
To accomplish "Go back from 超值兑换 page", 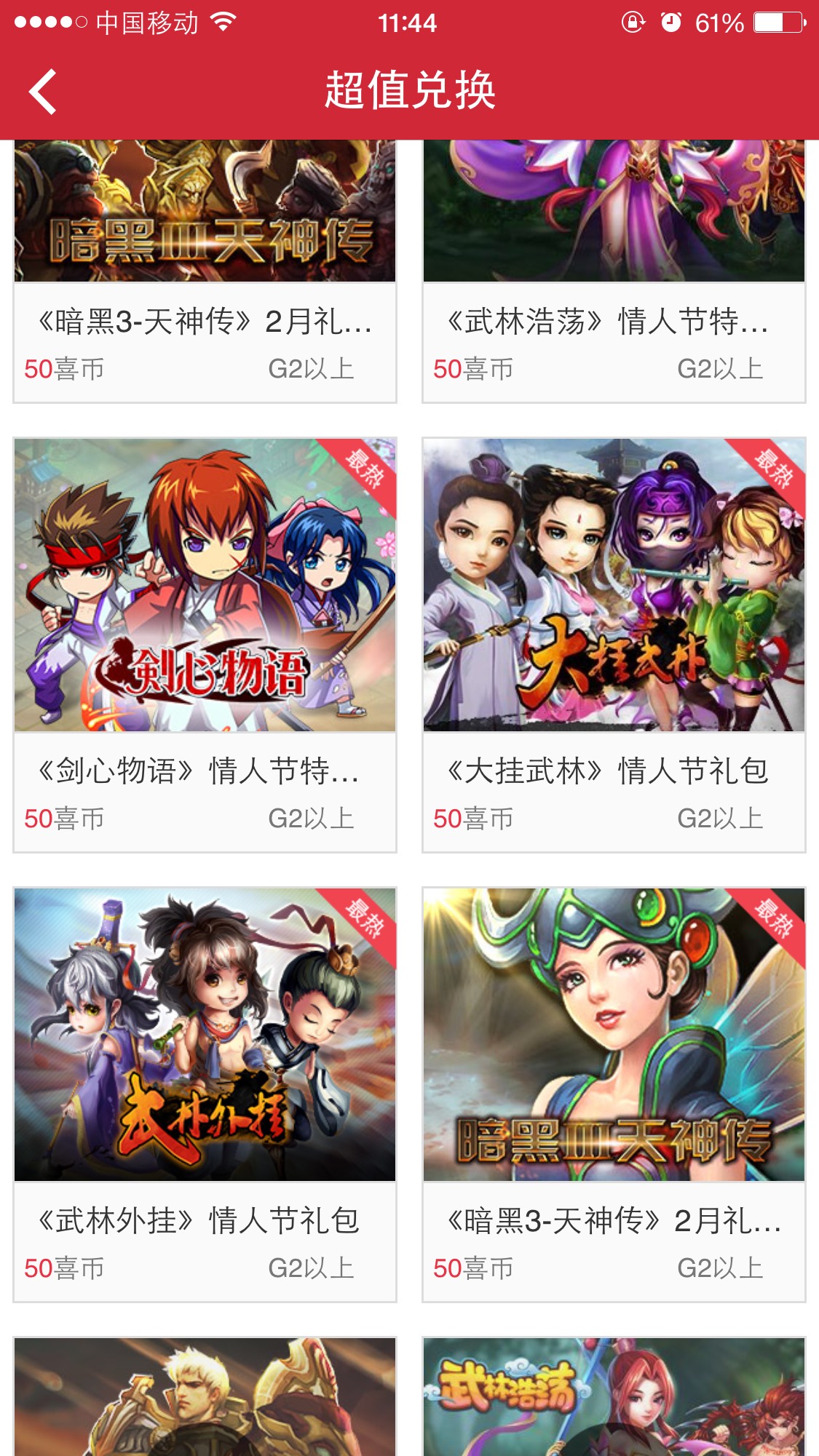I will (x=44, y=92).
